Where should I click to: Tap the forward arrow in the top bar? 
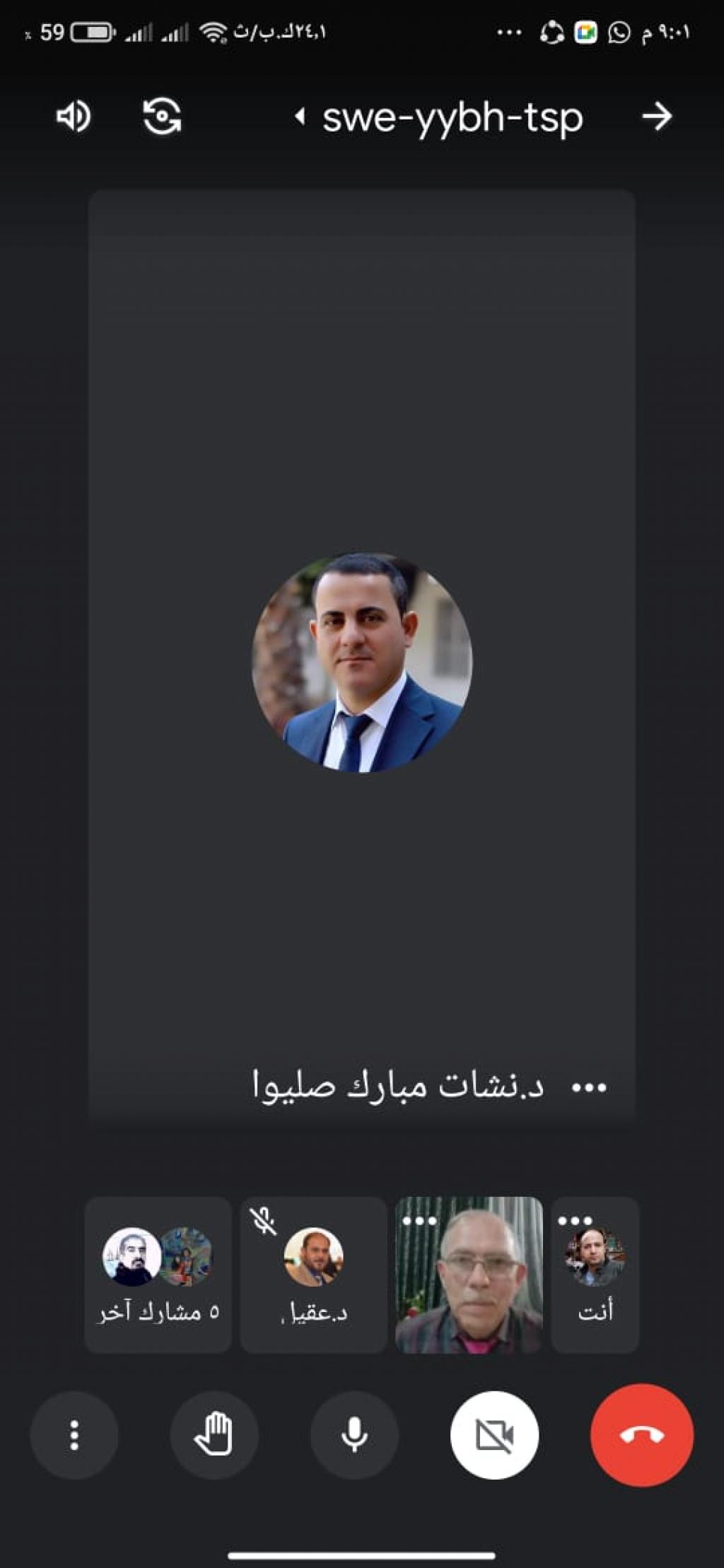coord(656,117)
